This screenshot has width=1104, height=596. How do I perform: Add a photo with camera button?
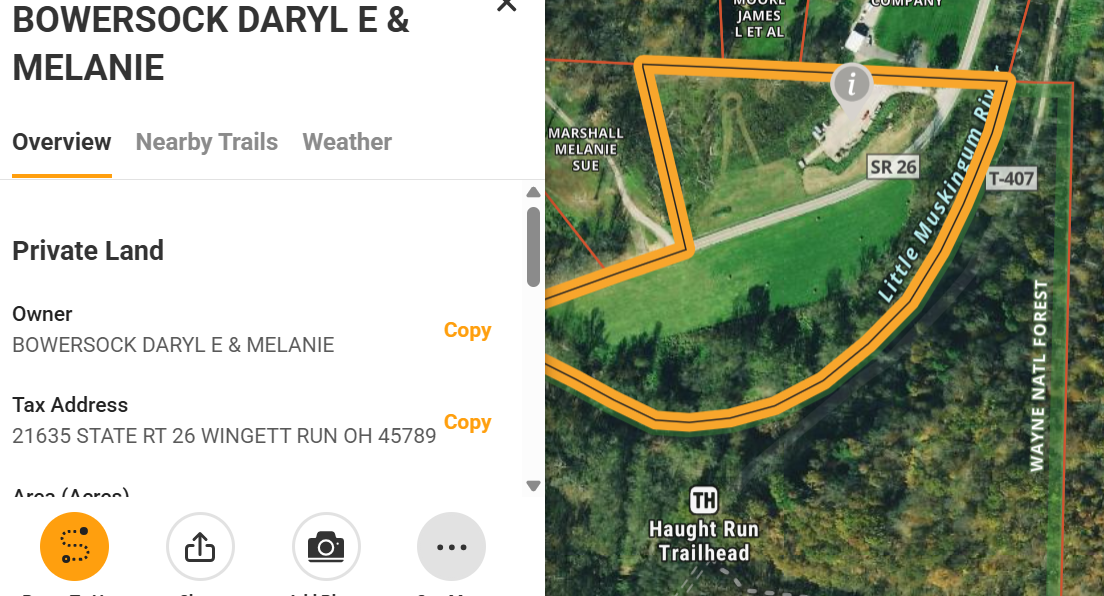click(x=326, y=546)
